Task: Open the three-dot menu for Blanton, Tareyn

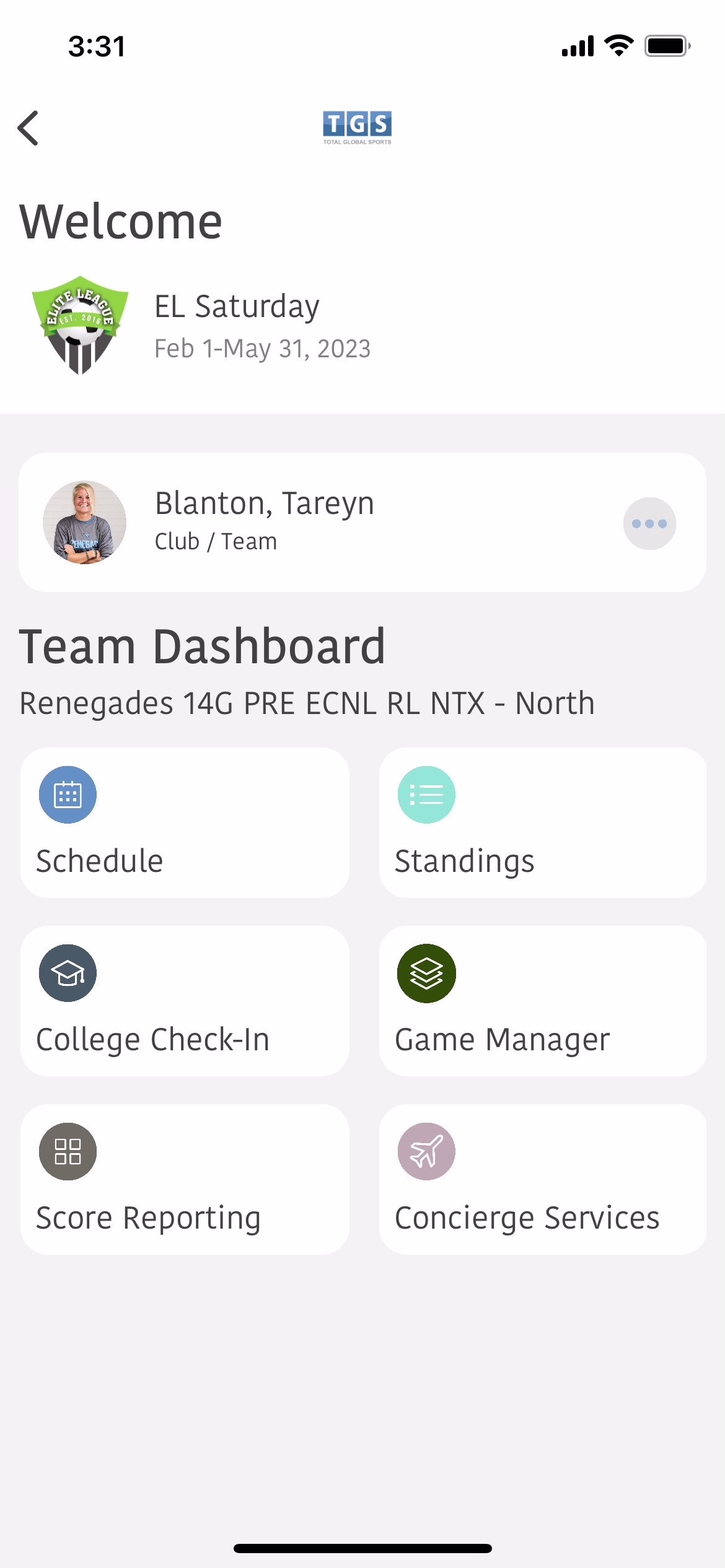Action: coord(649,523)
